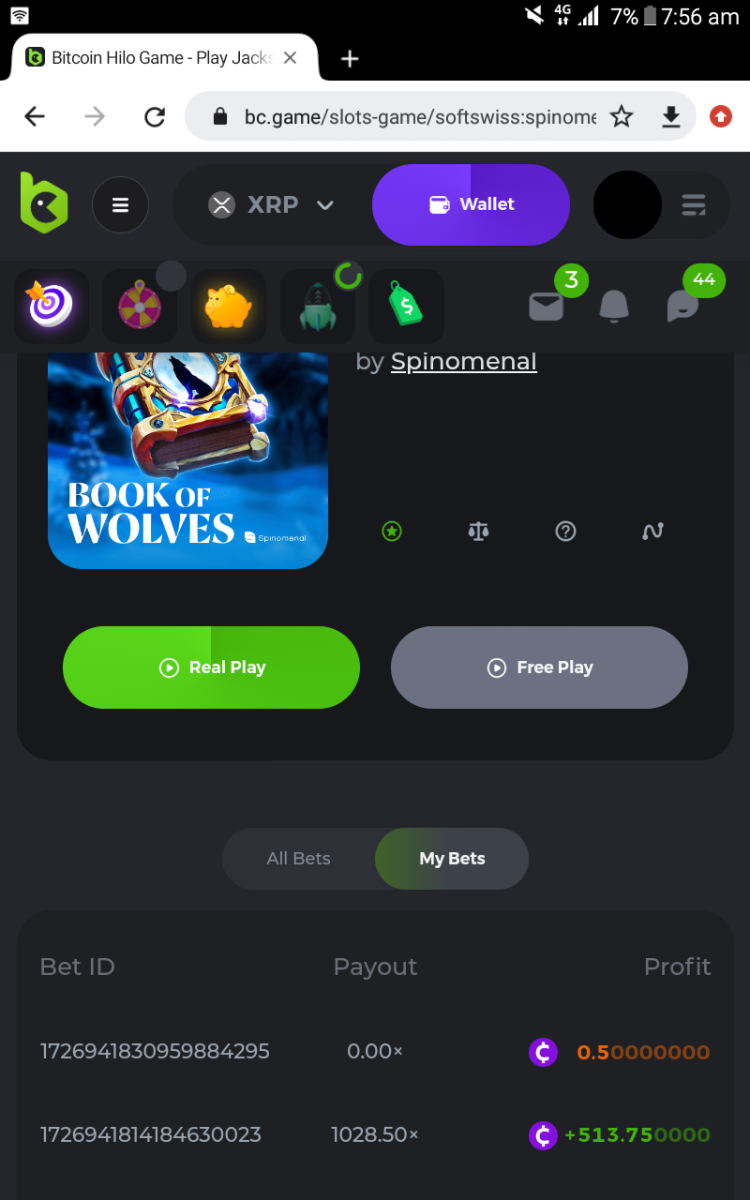
Task: Reload the page in the browser
Action: coord(154,117)
